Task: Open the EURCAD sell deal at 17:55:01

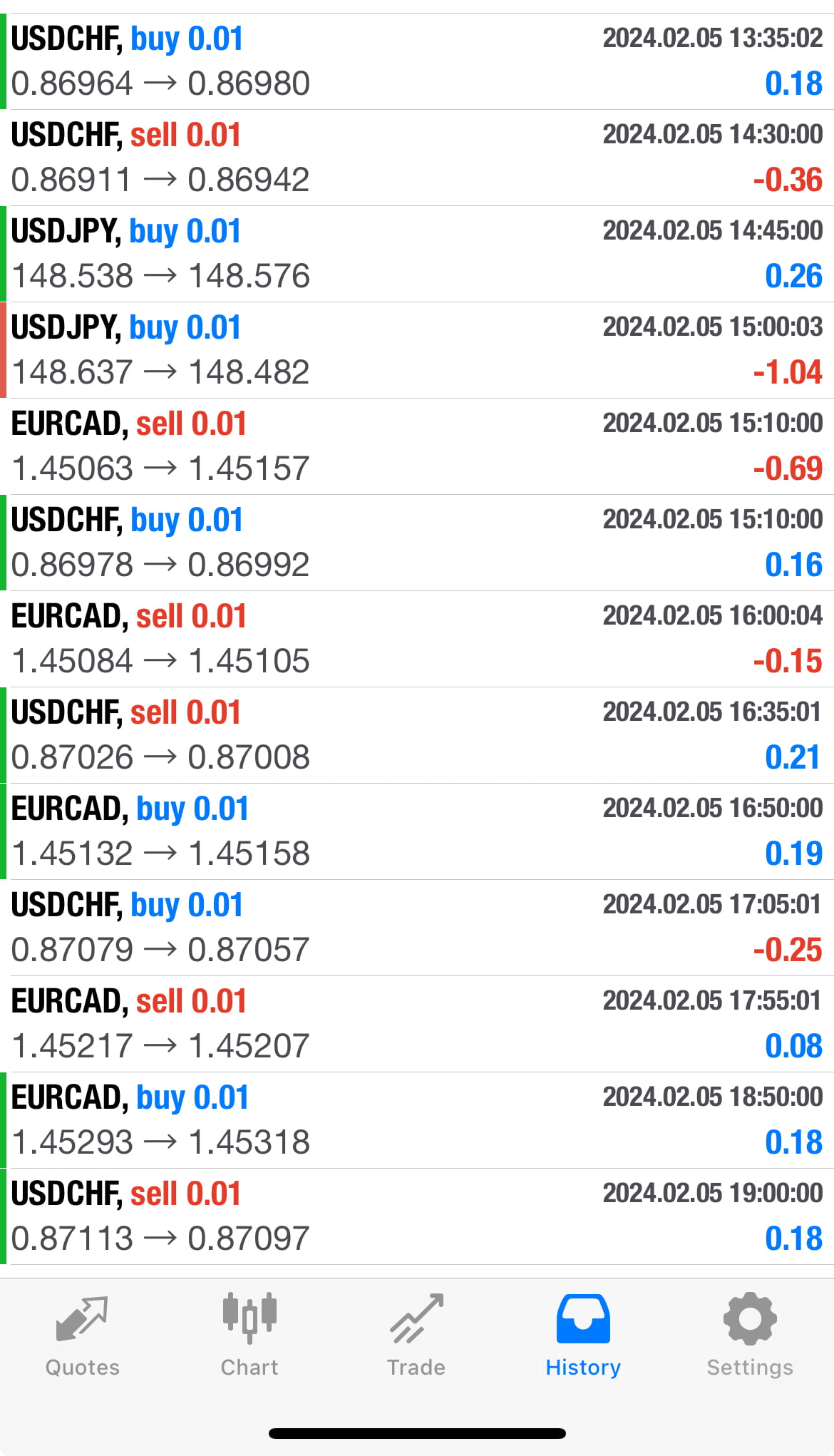Action: click(x=417, y=1024)
